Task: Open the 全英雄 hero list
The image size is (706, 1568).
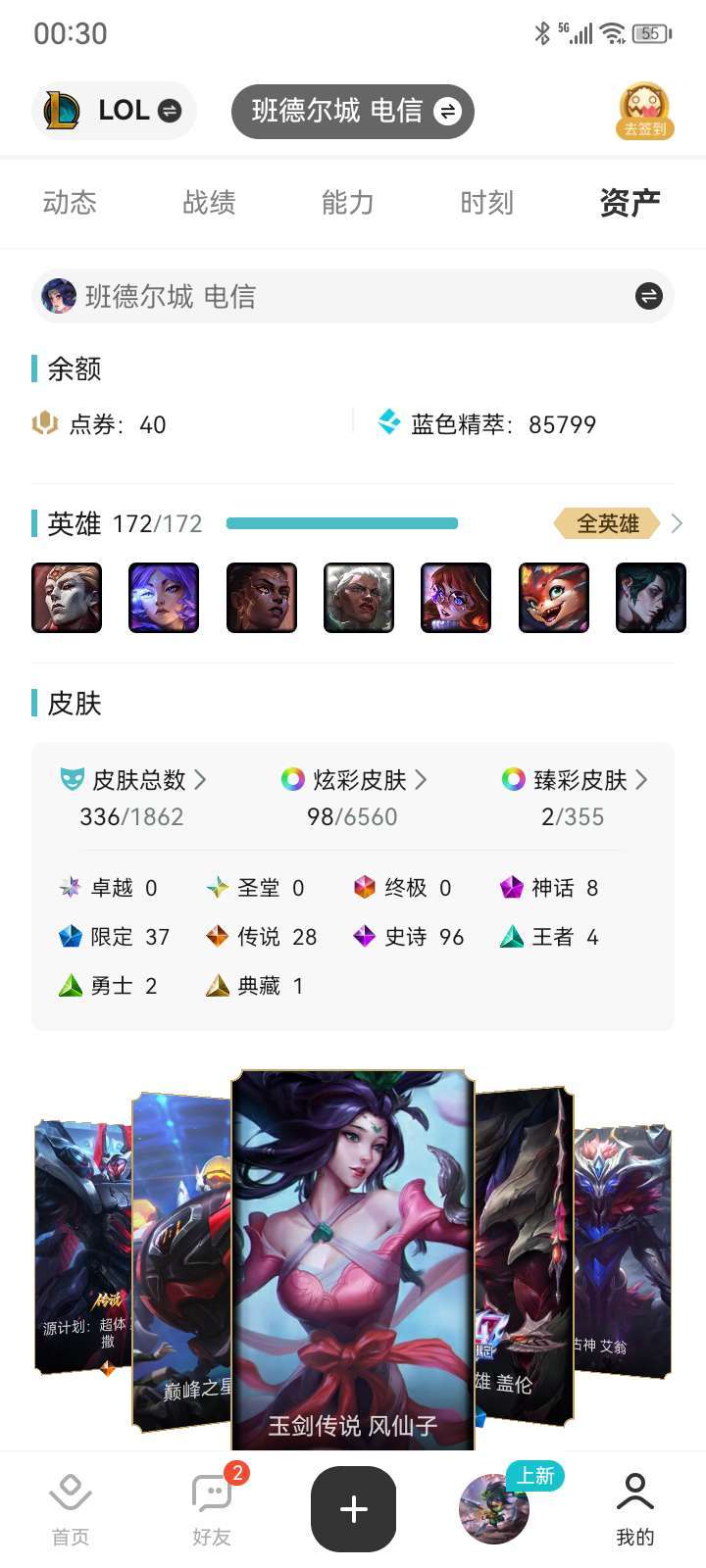Action: tap(618, 523)
